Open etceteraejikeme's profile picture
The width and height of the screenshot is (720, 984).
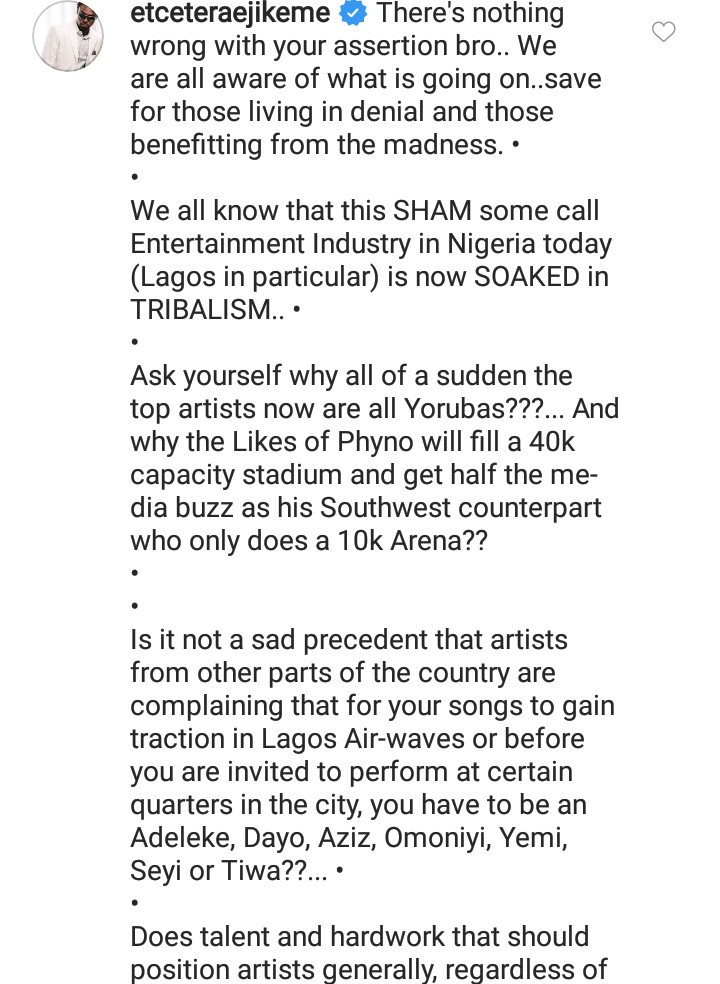(69, 36)
